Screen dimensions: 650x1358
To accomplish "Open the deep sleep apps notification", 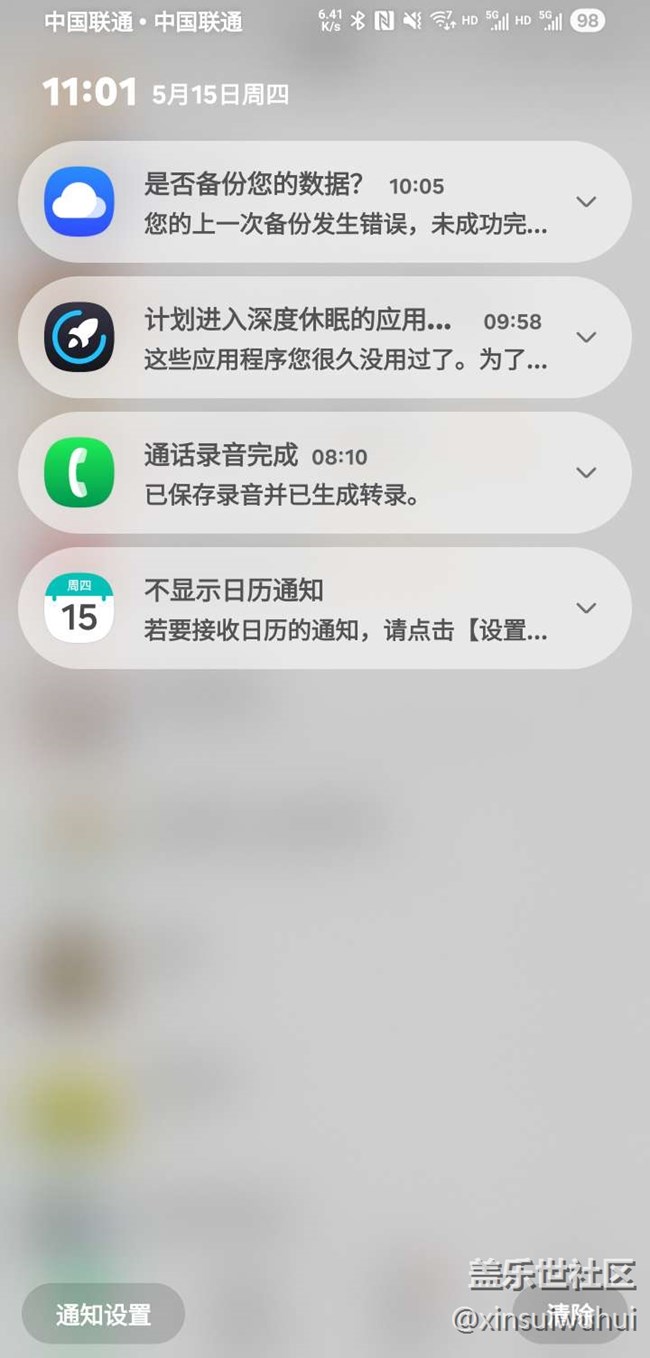I will [x=325, y=338].
